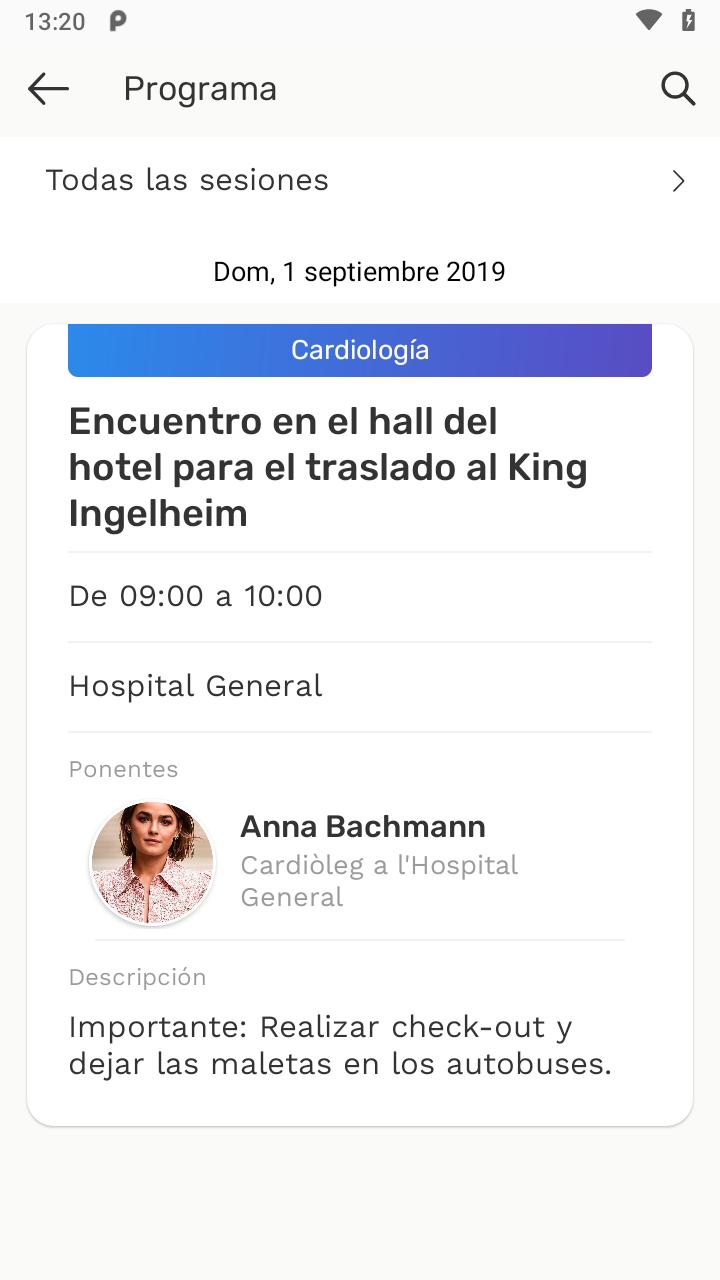
Task: Tap the date 'Dom, 1 septiembre 2019'
Action: point(359,271)
